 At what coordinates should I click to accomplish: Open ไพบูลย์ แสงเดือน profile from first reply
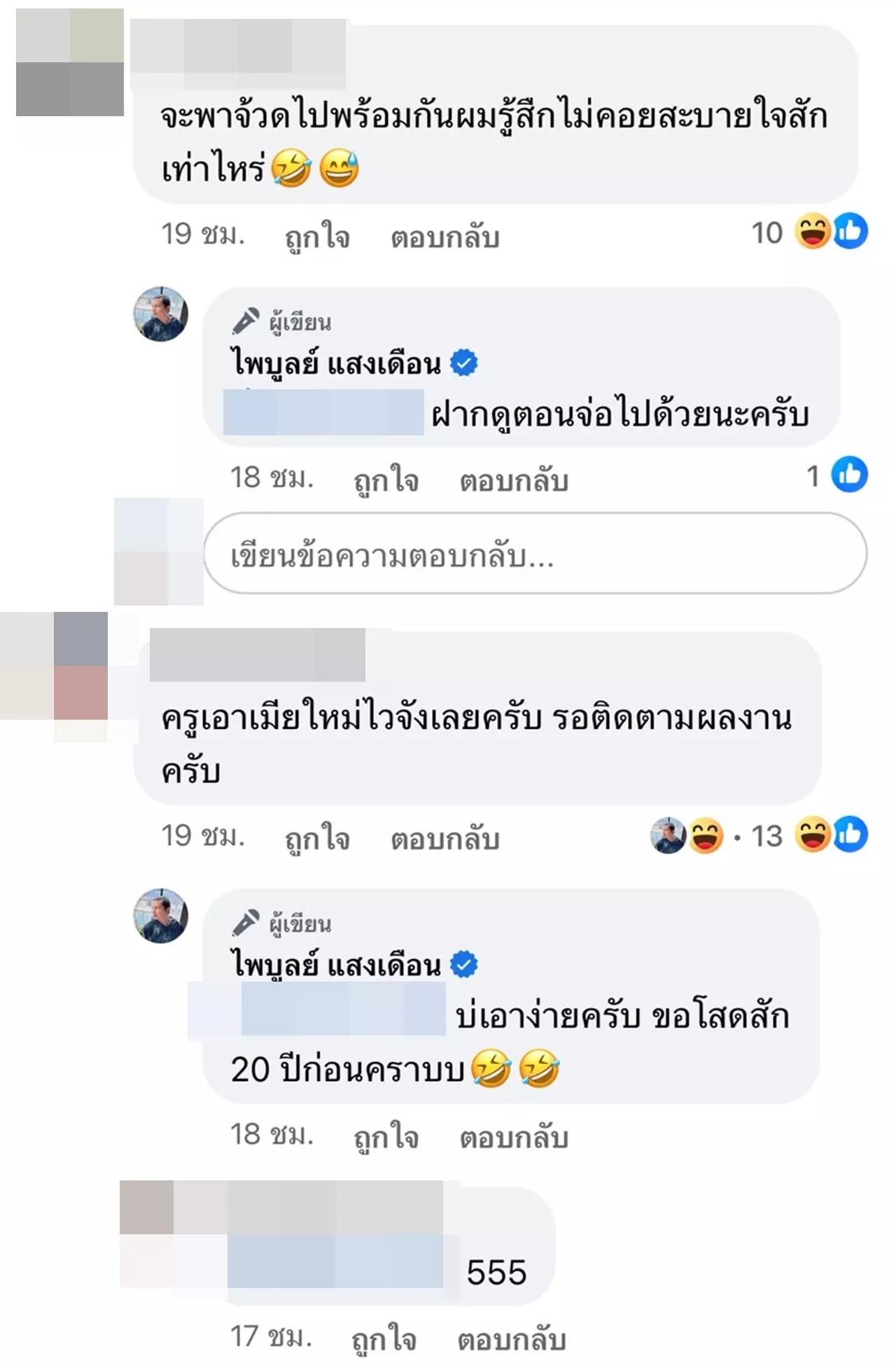[336, 364]
